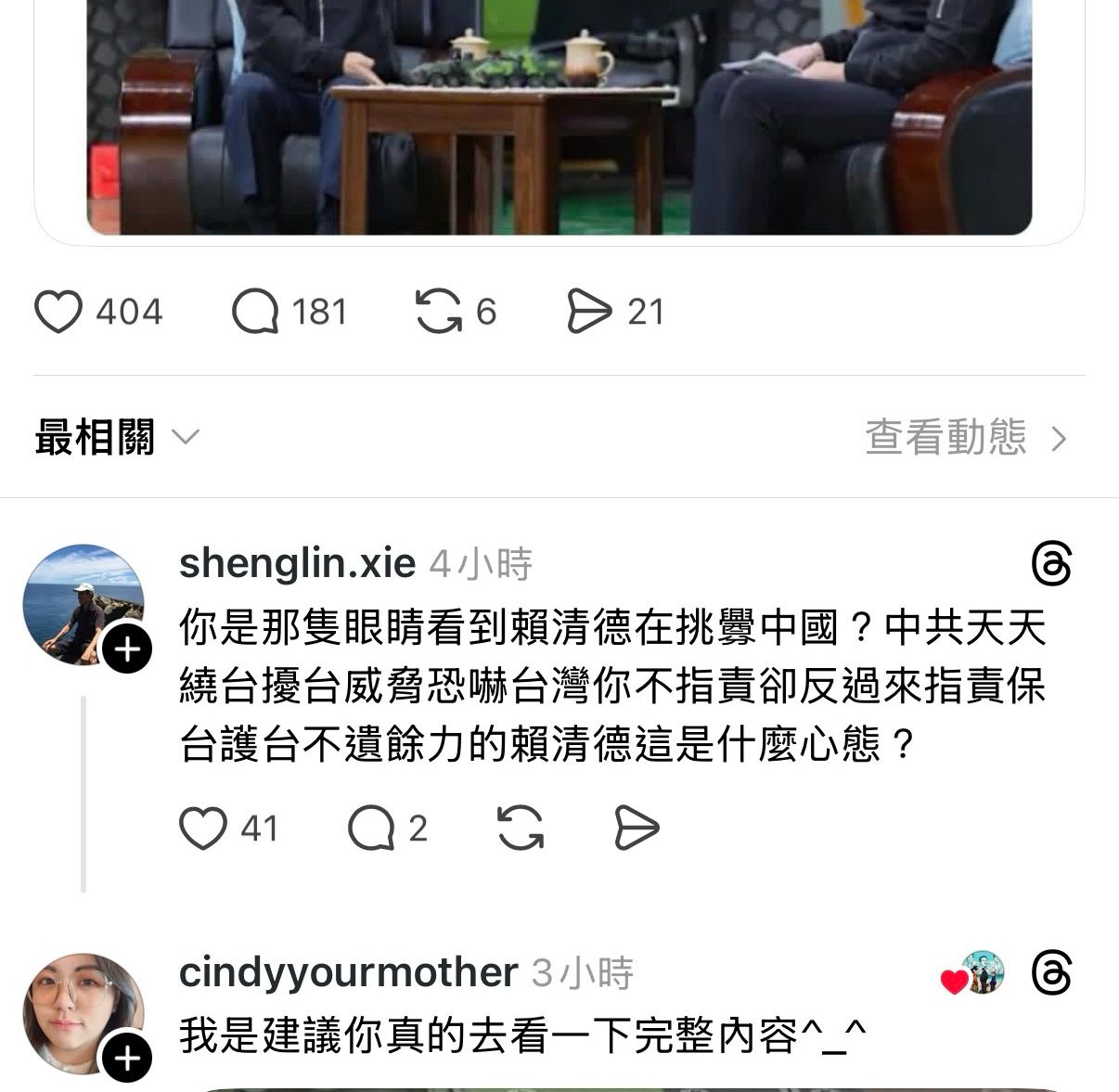This screenshot has width=1119, height=1092.
Task: Reply to shenglin.xie's comment
Action: pos(371,829)
